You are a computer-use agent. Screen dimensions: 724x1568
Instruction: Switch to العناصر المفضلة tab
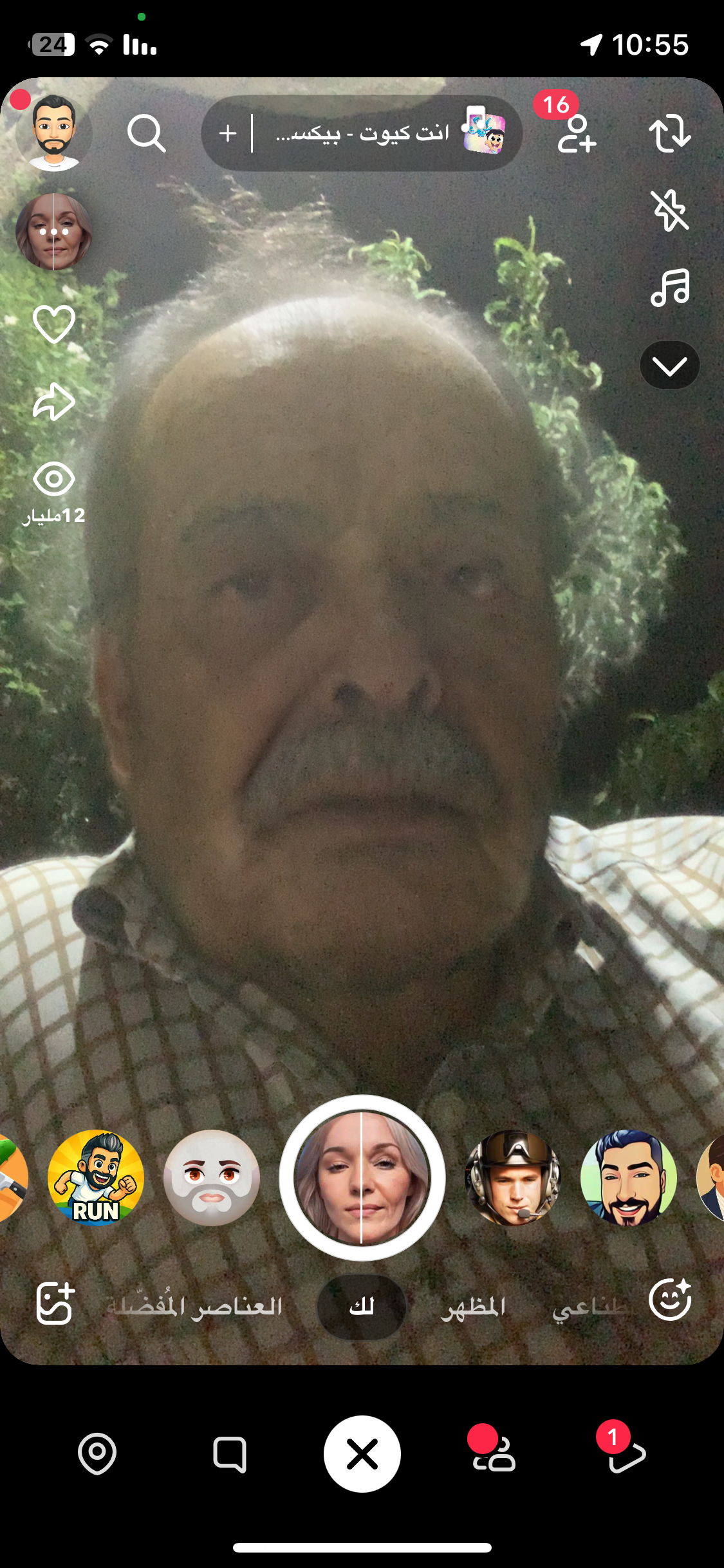195,1307
